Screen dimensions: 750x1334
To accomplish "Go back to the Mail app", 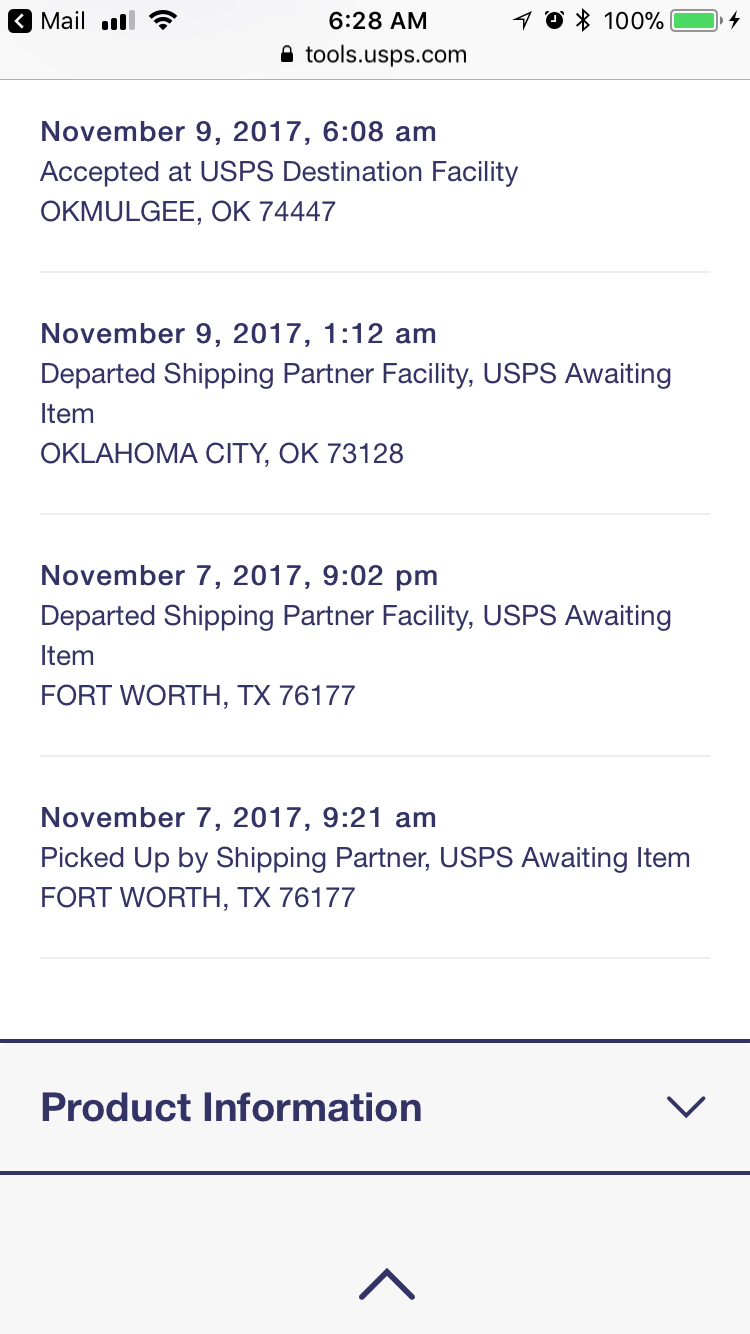I will tap(47, 20).
